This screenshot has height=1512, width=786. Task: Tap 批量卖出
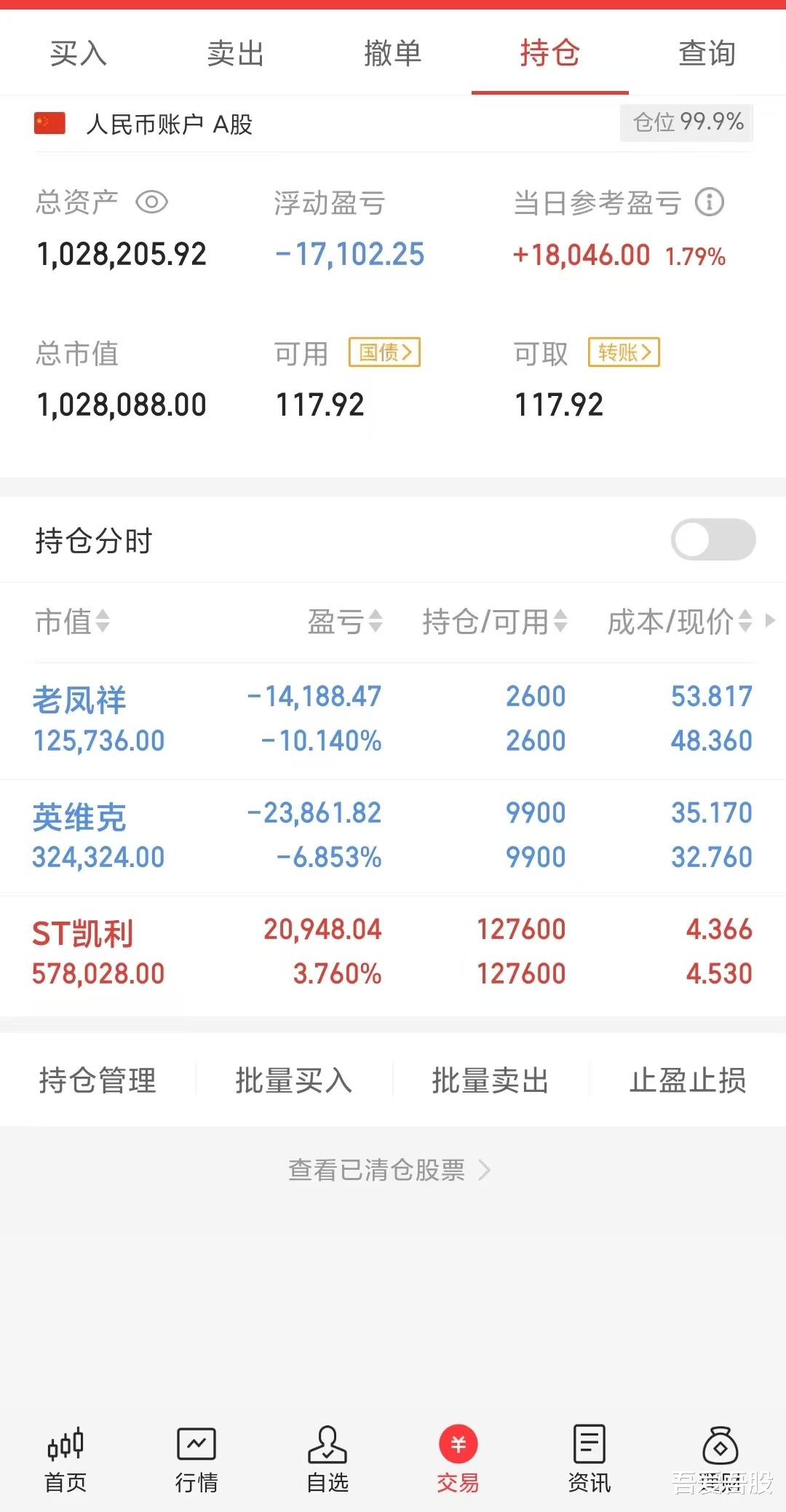[x=491, y=1080]
